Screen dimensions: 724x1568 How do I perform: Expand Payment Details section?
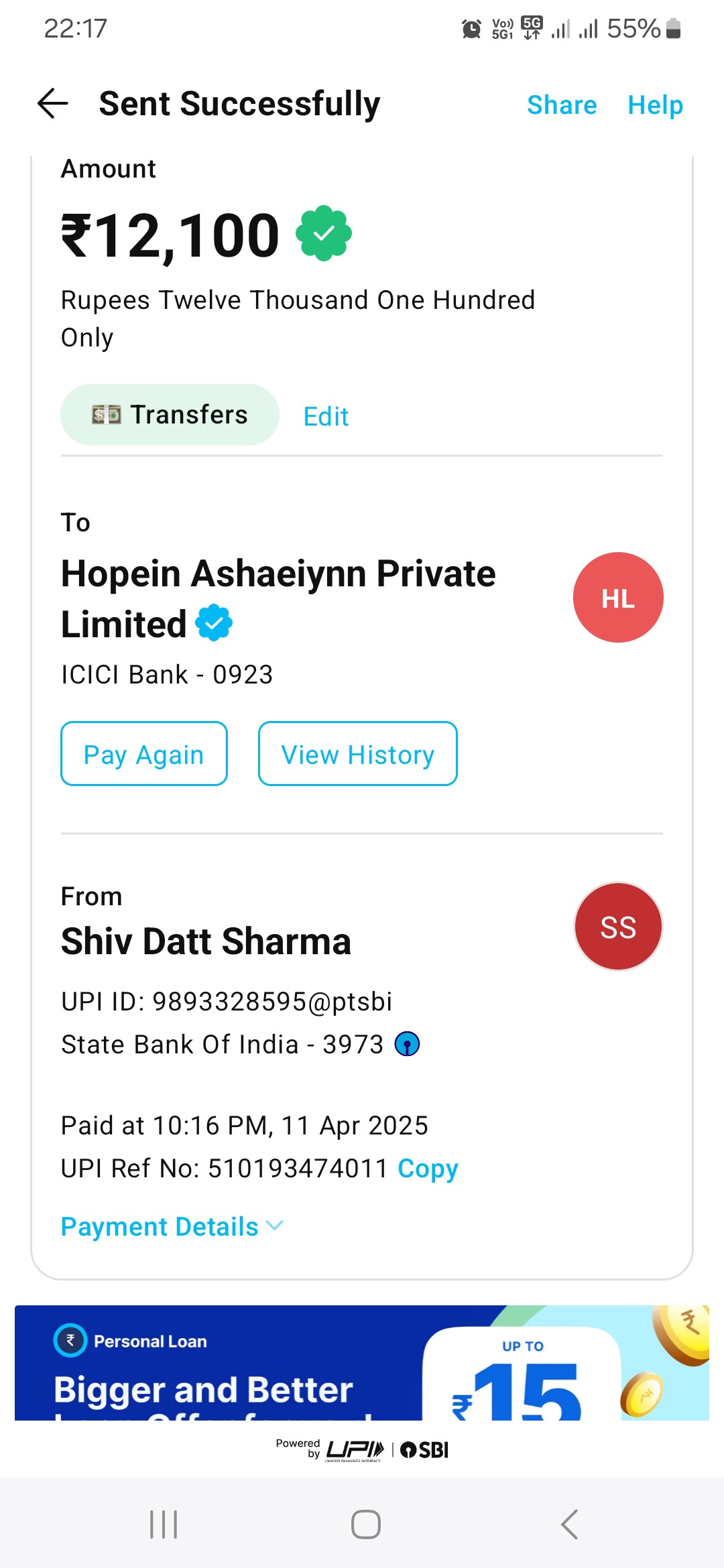pyautogui.click(x=172, y=1226)
